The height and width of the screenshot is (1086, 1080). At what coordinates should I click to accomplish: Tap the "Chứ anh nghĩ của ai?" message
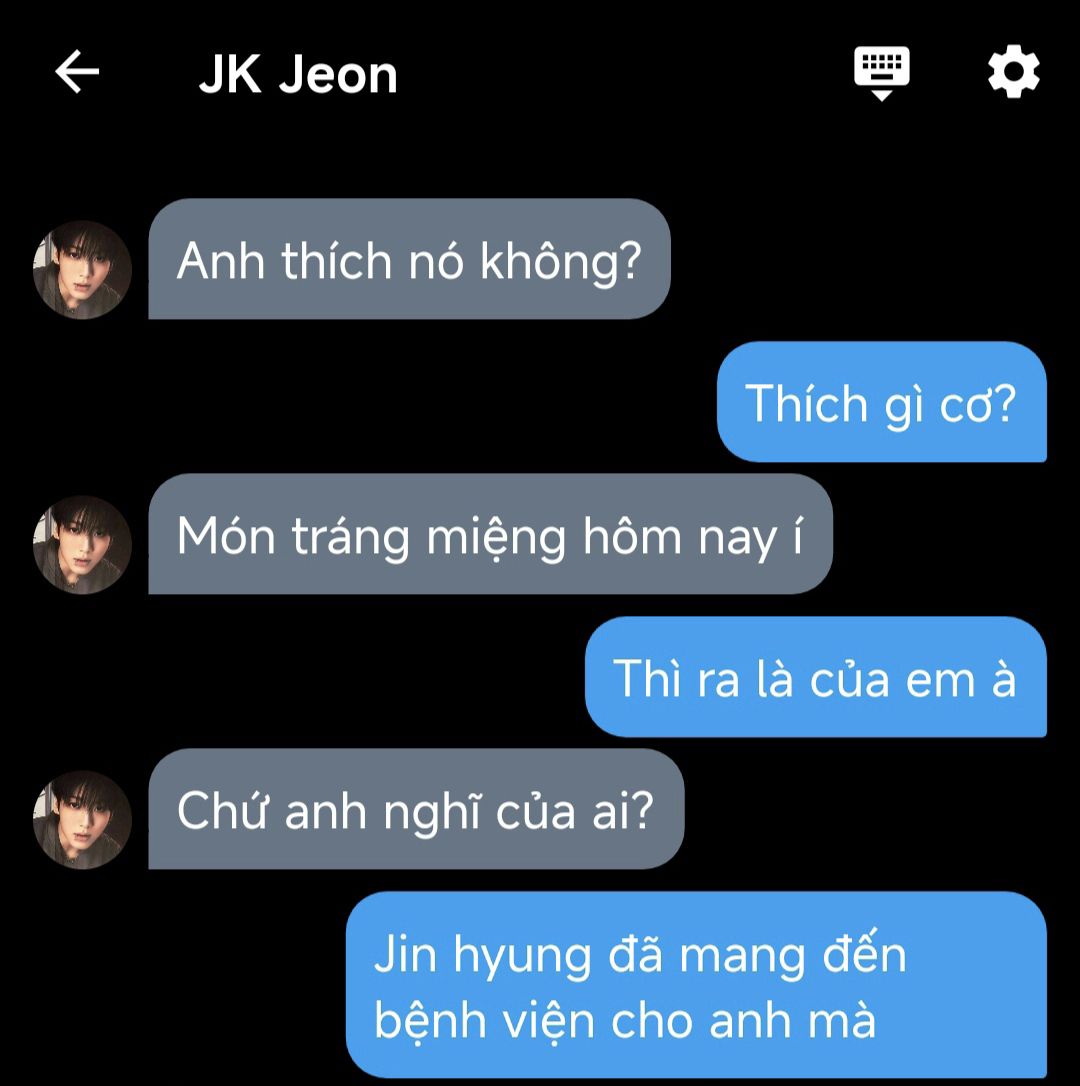(415, 809)
